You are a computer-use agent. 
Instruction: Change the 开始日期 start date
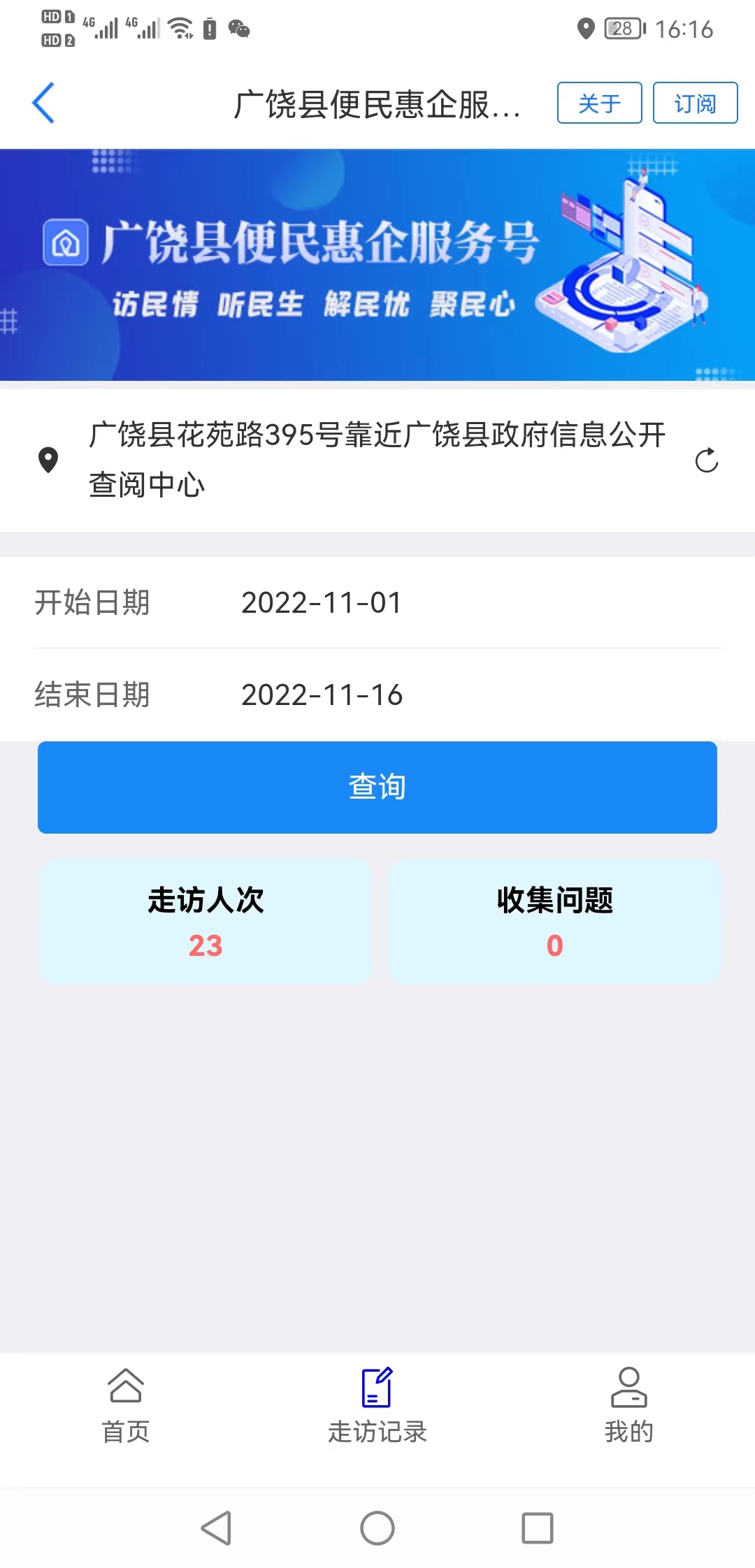(377, 602)
